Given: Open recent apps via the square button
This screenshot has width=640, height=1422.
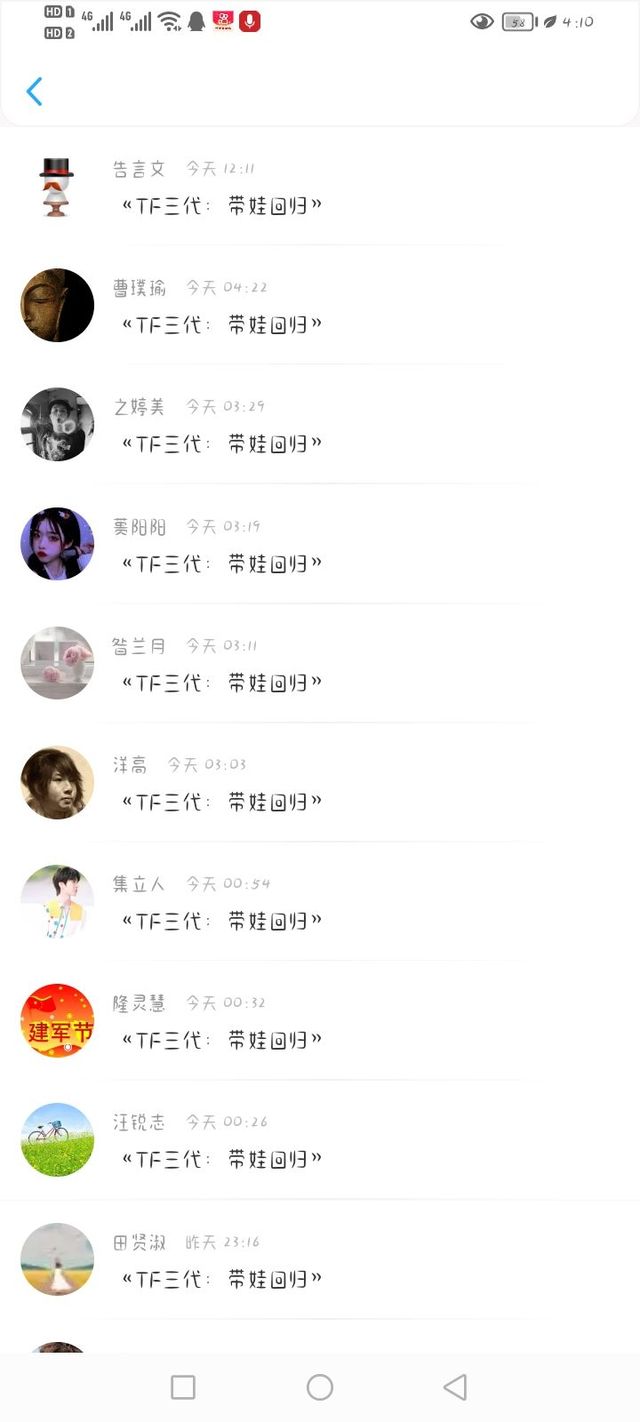Looking at the screenshot, I should coord(183,1387).
